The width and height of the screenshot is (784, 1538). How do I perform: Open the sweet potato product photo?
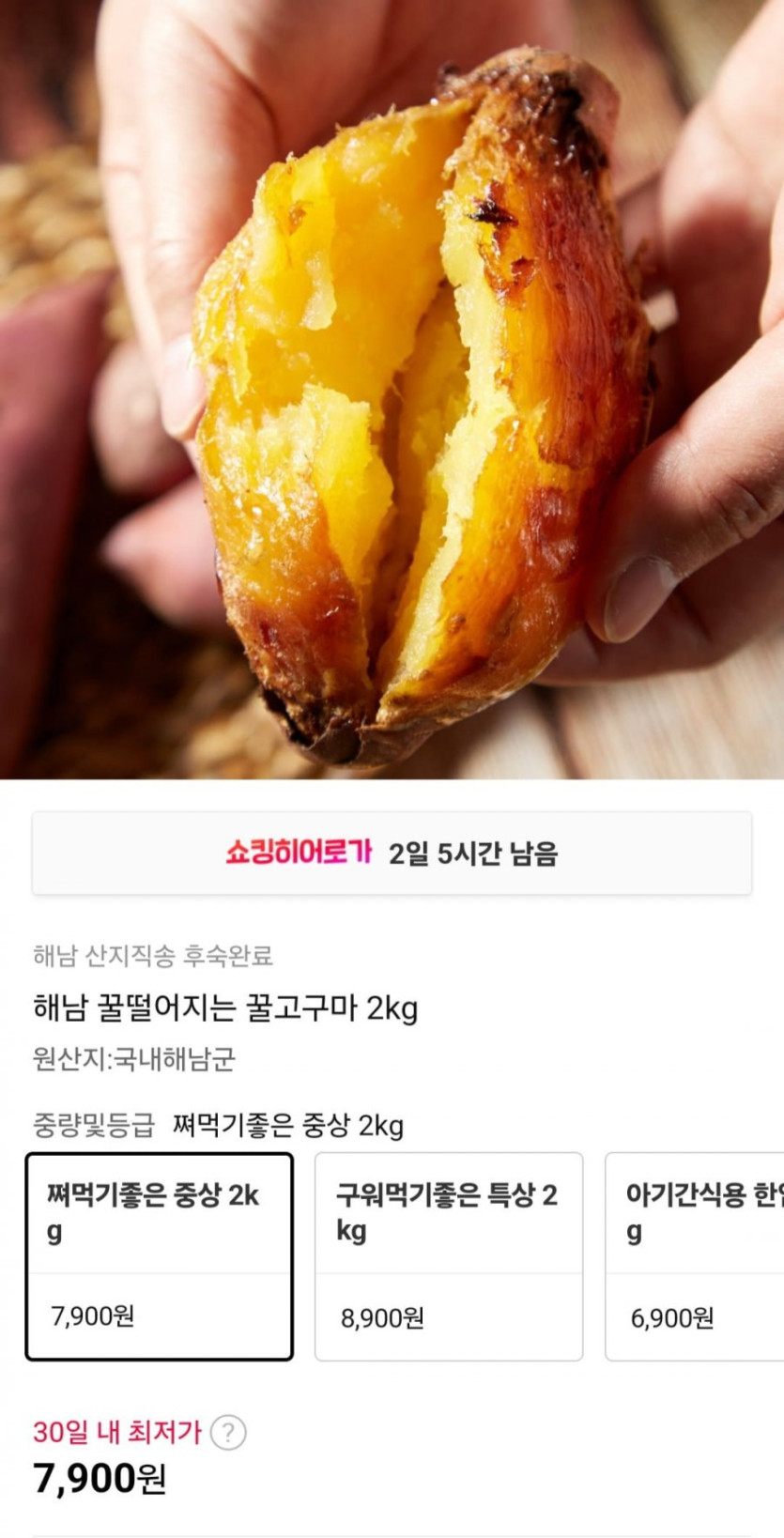(x=392, y=389)
